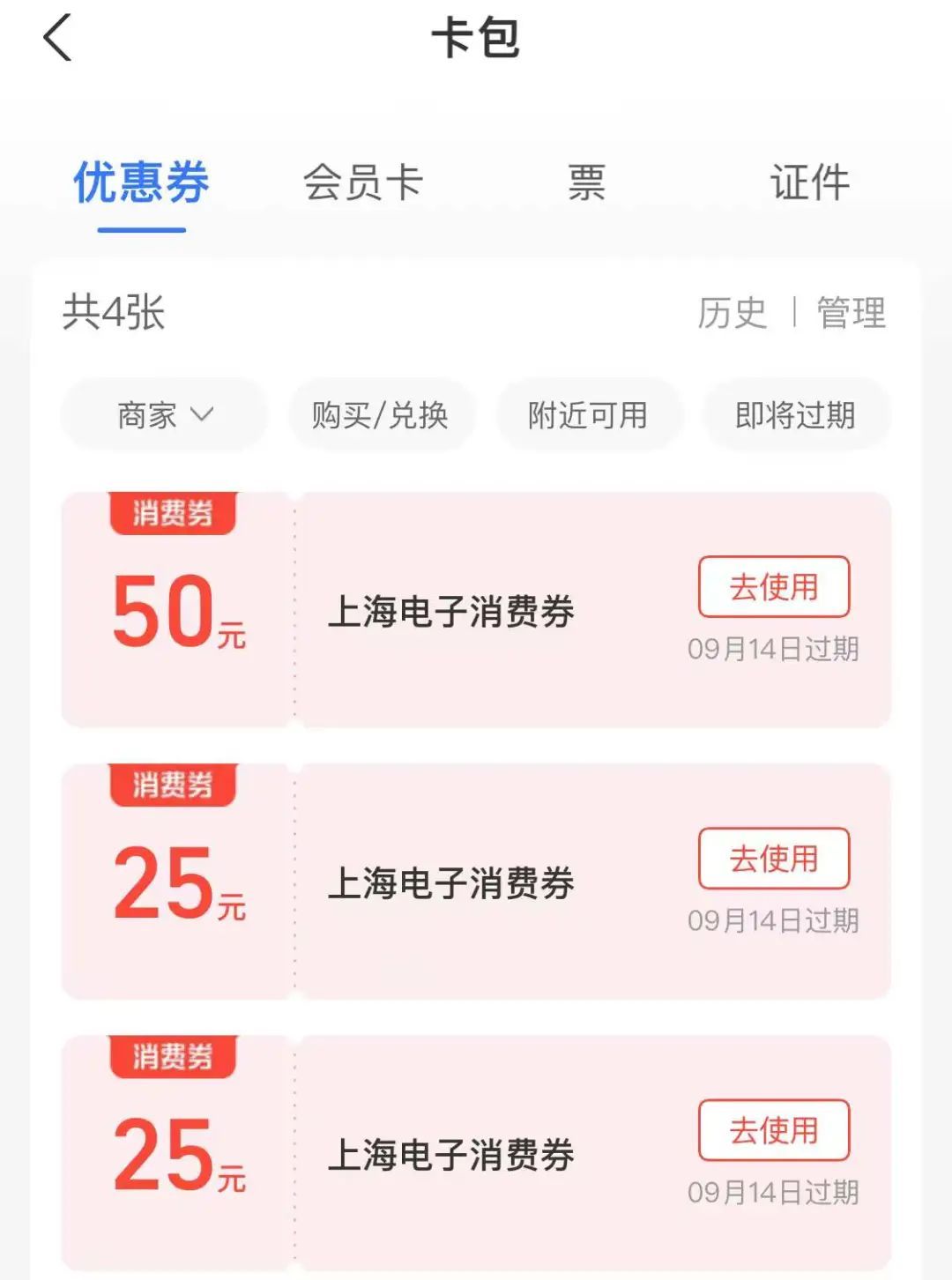Image resolution: width=952 pixels, height=1280 pixels.
Task: Tap 去使用 on the 50元 coupon
Action: [773, 587]
